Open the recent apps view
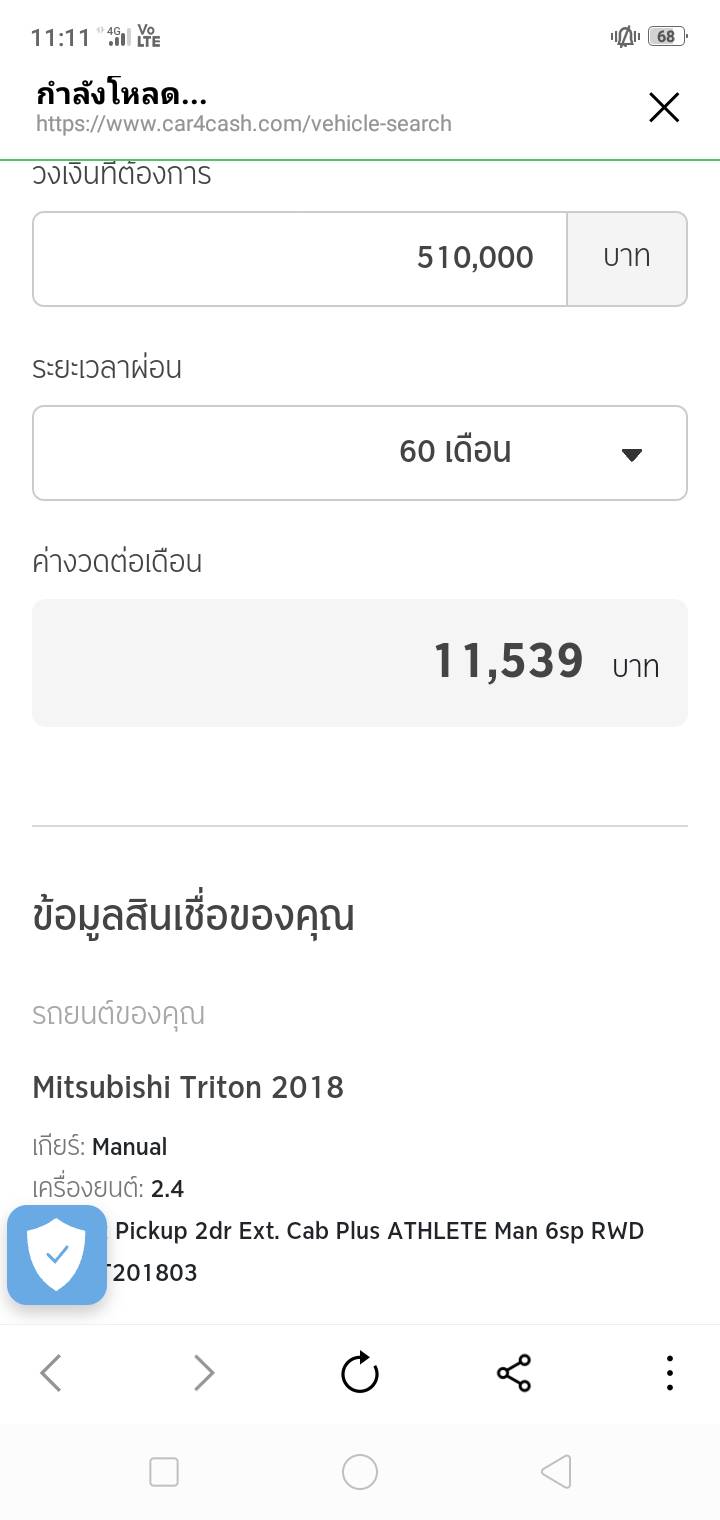Viewport: 720px width, 1520px height. pyautogui.click(x=164, y=1472)
